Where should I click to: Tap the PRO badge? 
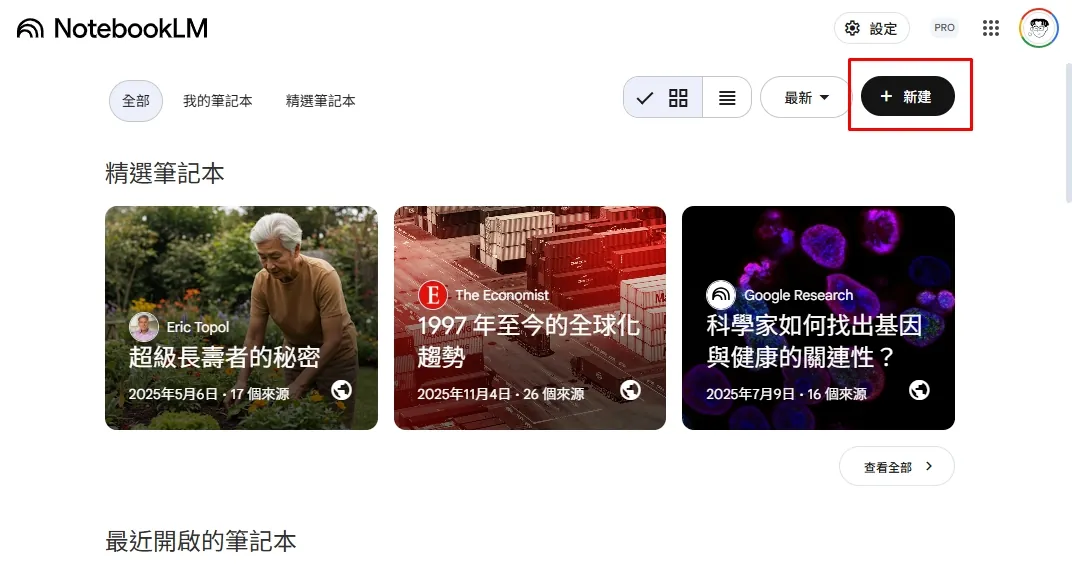pos(944,28)
